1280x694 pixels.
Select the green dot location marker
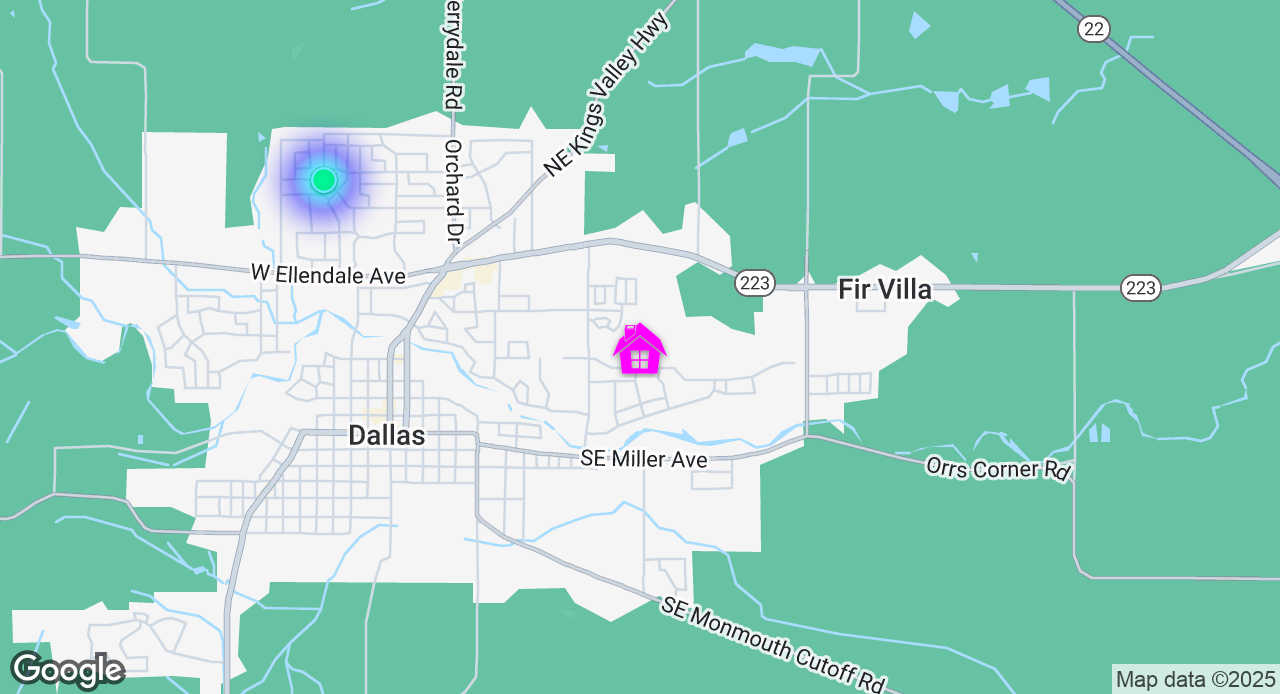click(323, 180)
